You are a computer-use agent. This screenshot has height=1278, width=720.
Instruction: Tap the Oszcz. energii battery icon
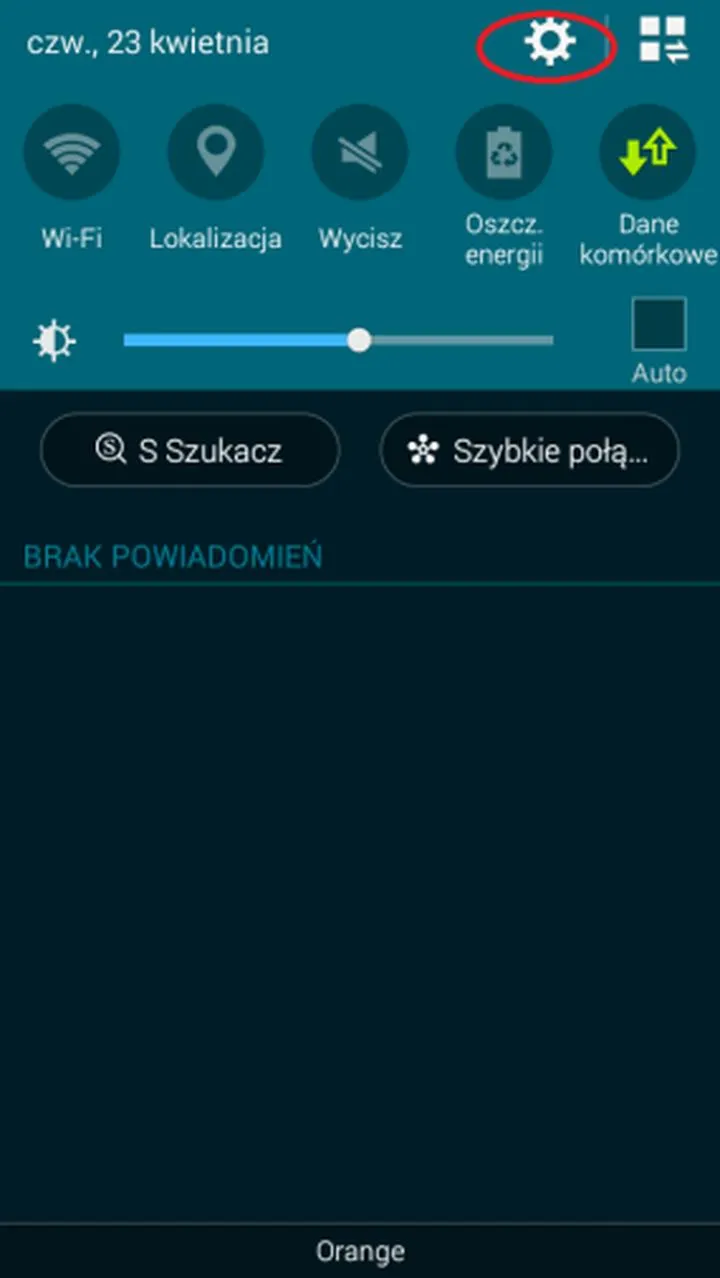point(505,150)
